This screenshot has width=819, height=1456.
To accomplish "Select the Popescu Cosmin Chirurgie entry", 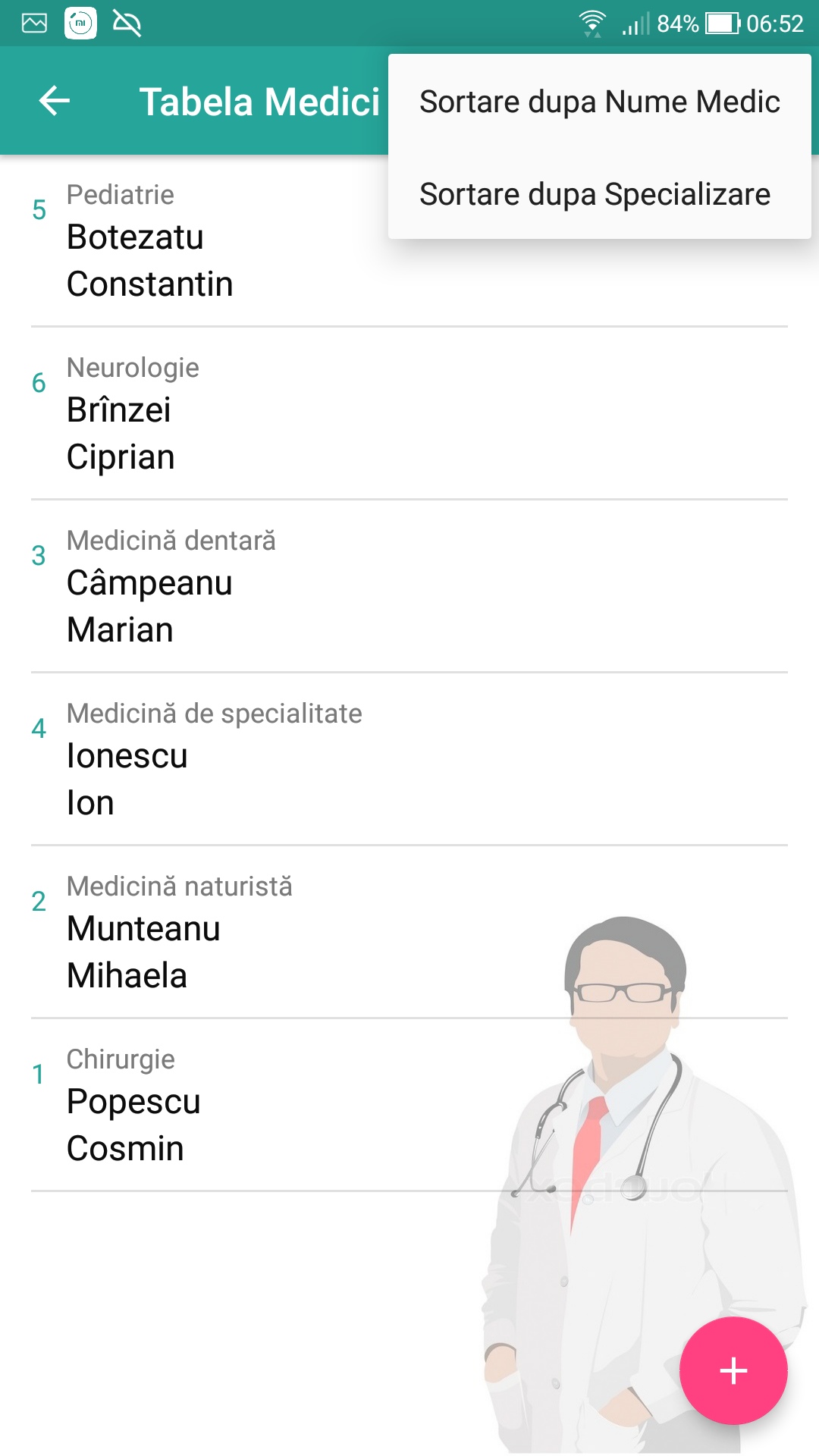I will pos(227,1105).
